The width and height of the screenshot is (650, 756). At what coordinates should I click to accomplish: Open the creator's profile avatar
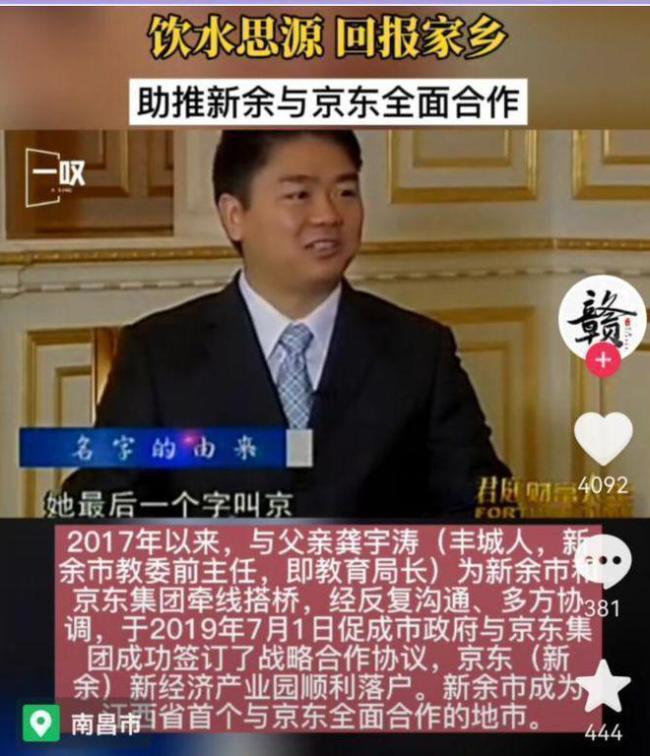pos(602,315)
